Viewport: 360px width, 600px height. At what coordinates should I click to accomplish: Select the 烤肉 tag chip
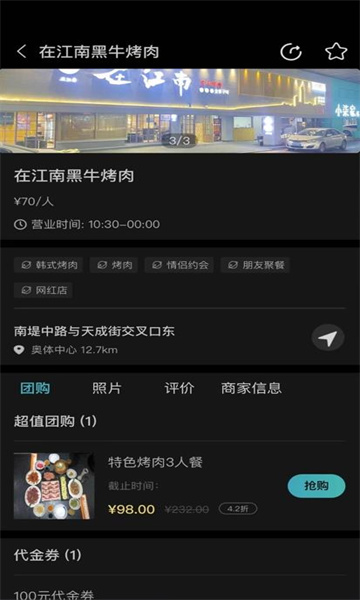click(114, 265)
